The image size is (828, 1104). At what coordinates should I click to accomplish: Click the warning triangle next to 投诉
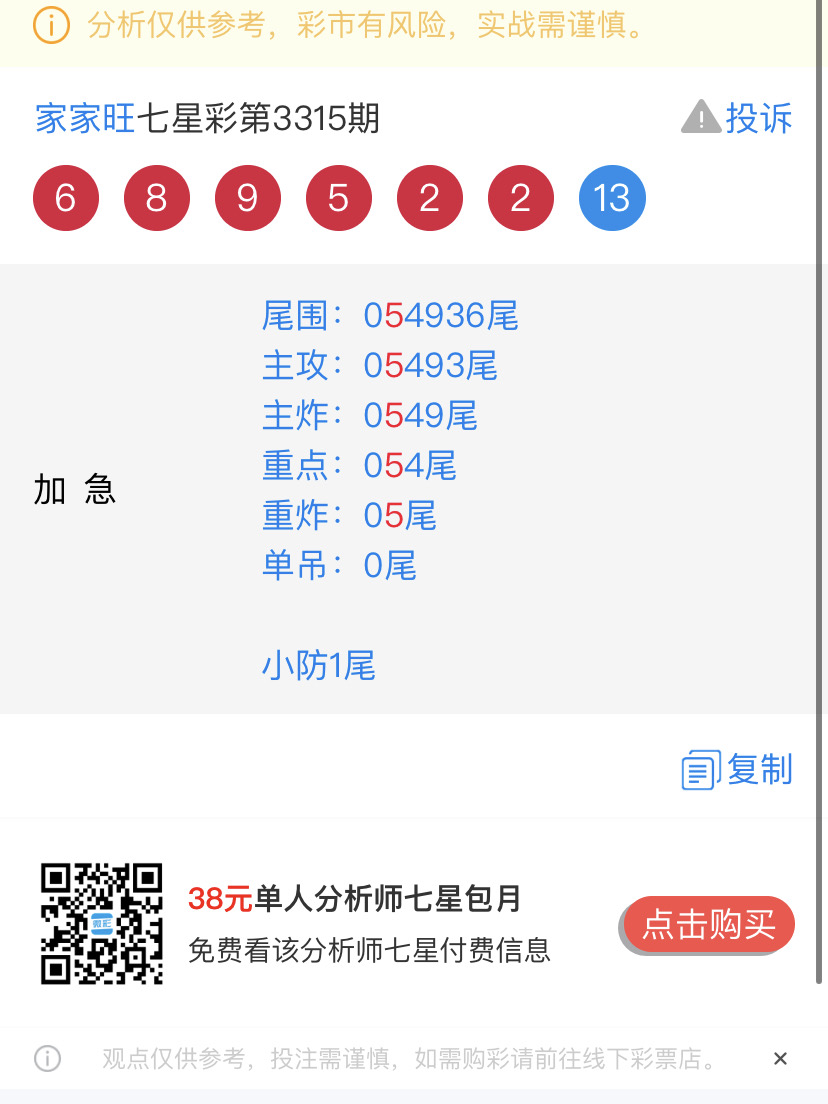(x=700, y=117)
